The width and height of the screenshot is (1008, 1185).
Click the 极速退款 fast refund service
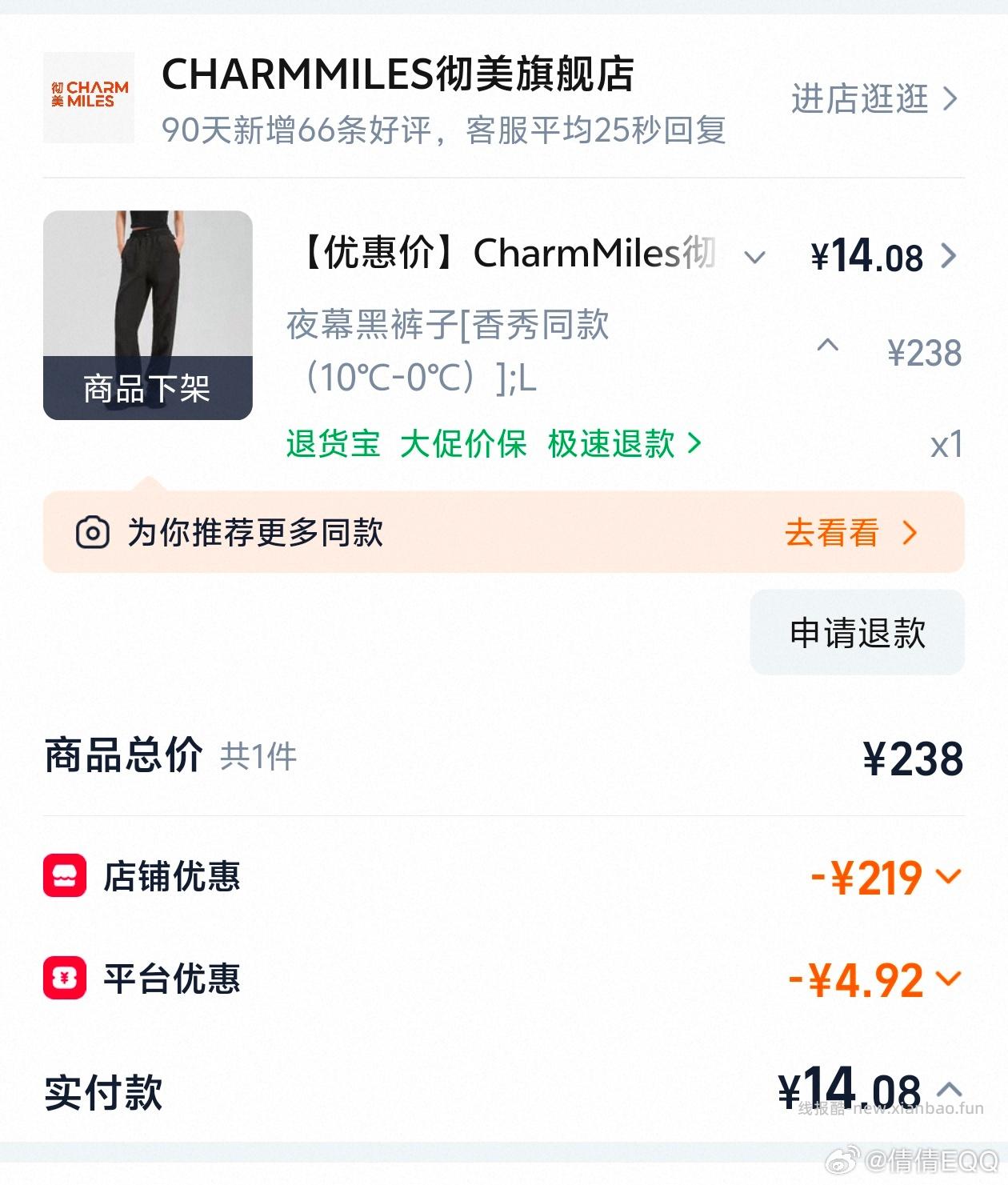coord(611,445)
